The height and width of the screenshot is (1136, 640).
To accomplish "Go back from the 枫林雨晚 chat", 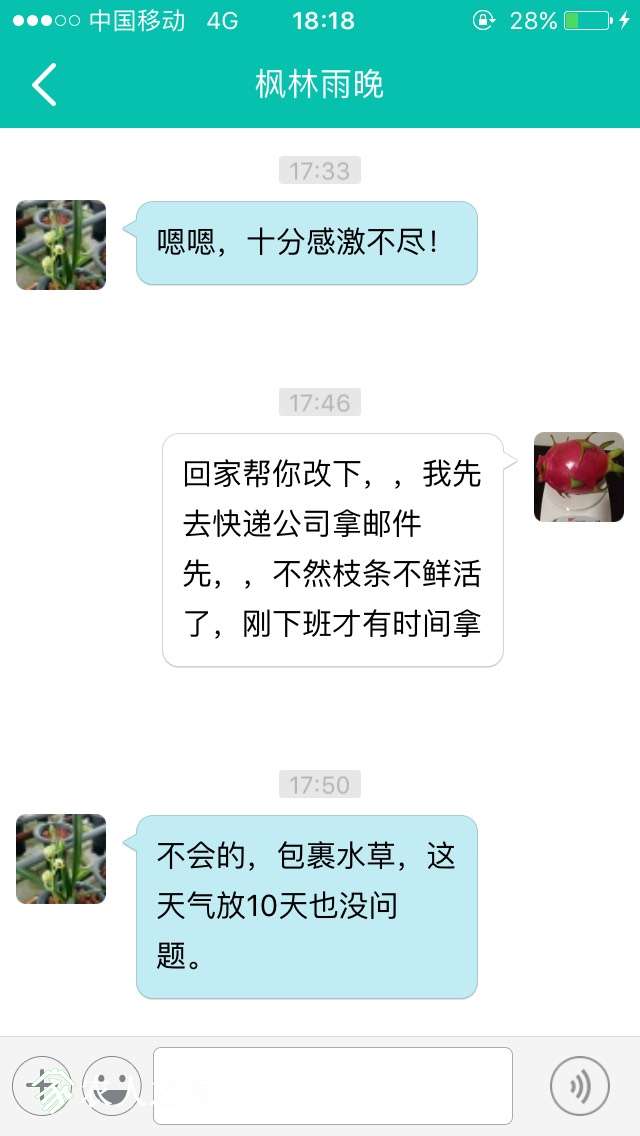I will pyautogui.click(x=44, y=85).
